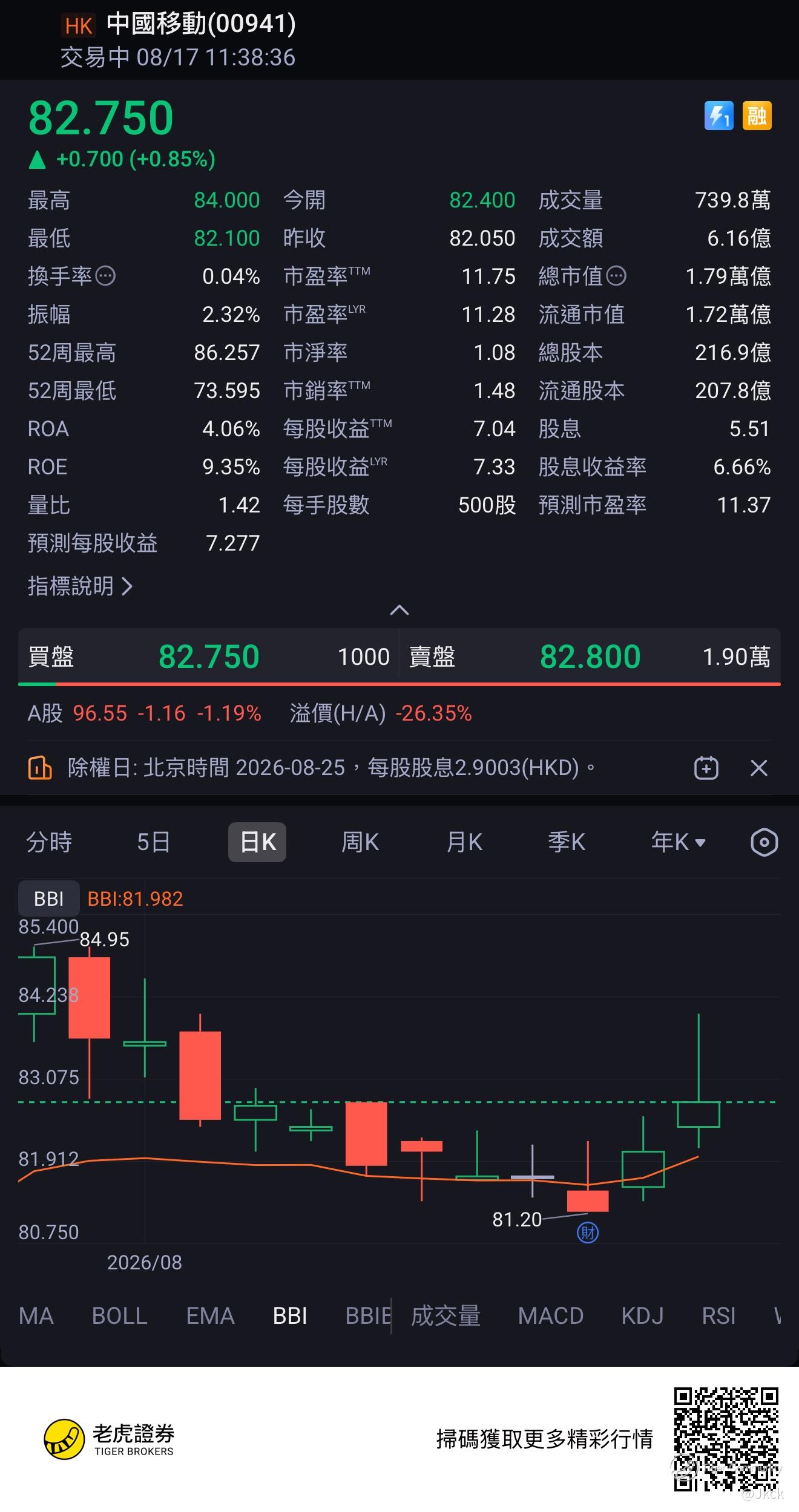Tap the 融 margin badge
This screenshot has height=1512, width=799.
coord(757,116)
